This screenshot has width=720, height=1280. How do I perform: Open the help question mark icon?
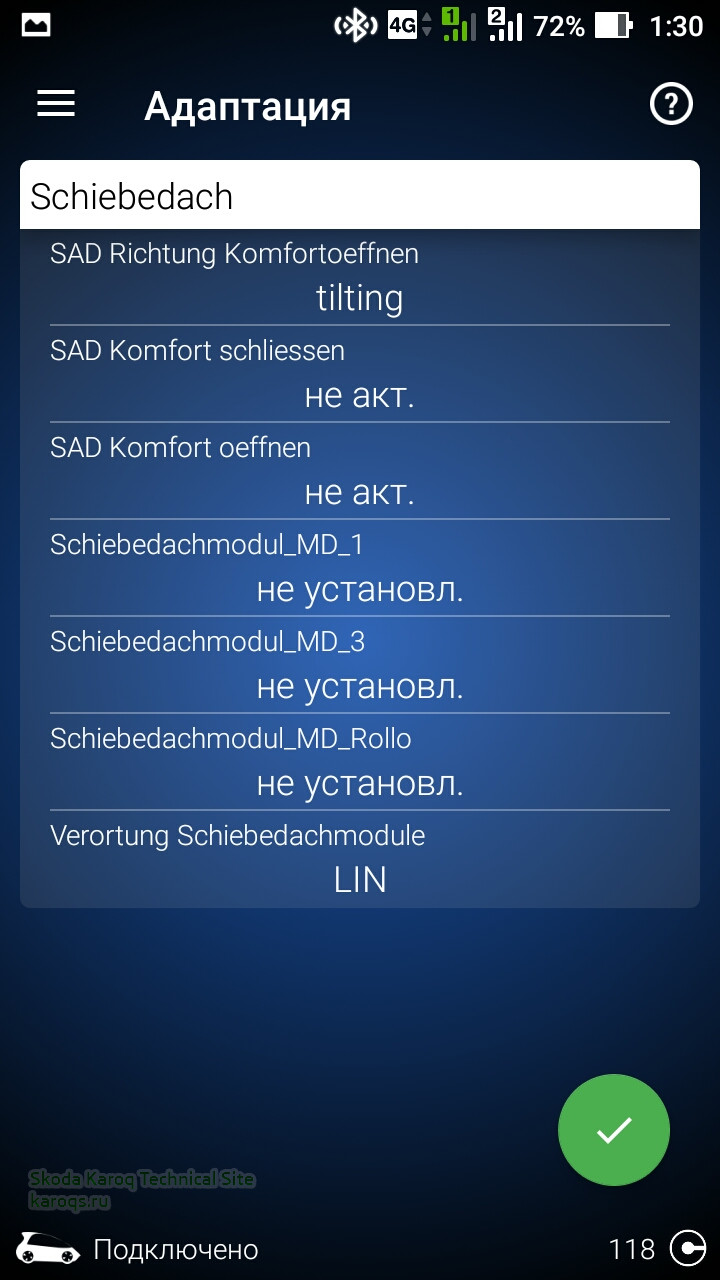coord(671,104)
